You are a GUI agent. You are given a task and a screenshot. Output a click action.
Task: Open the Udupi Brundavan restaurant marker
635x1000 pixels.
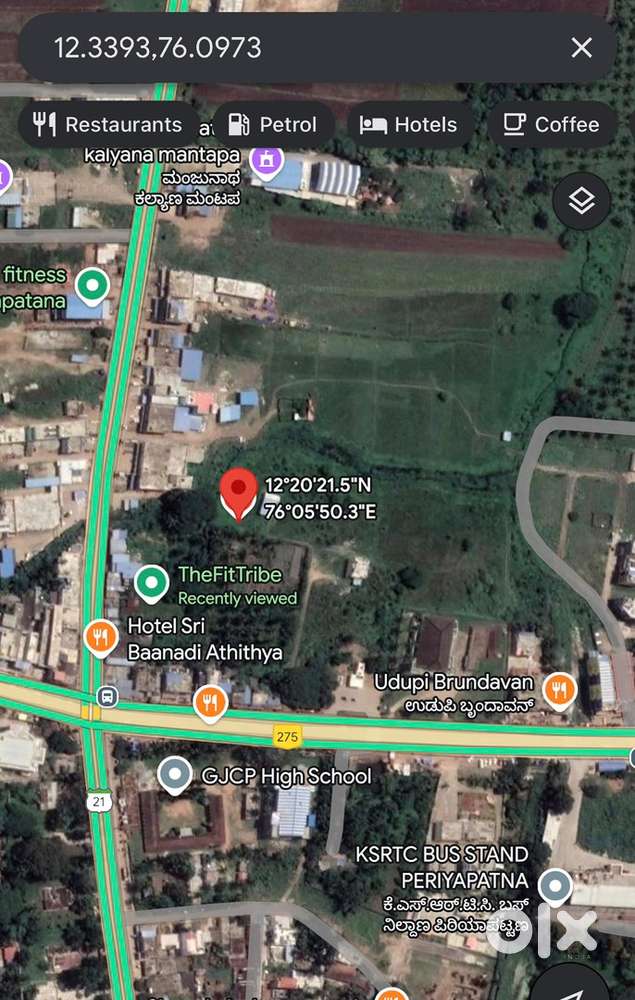point(559,688)
